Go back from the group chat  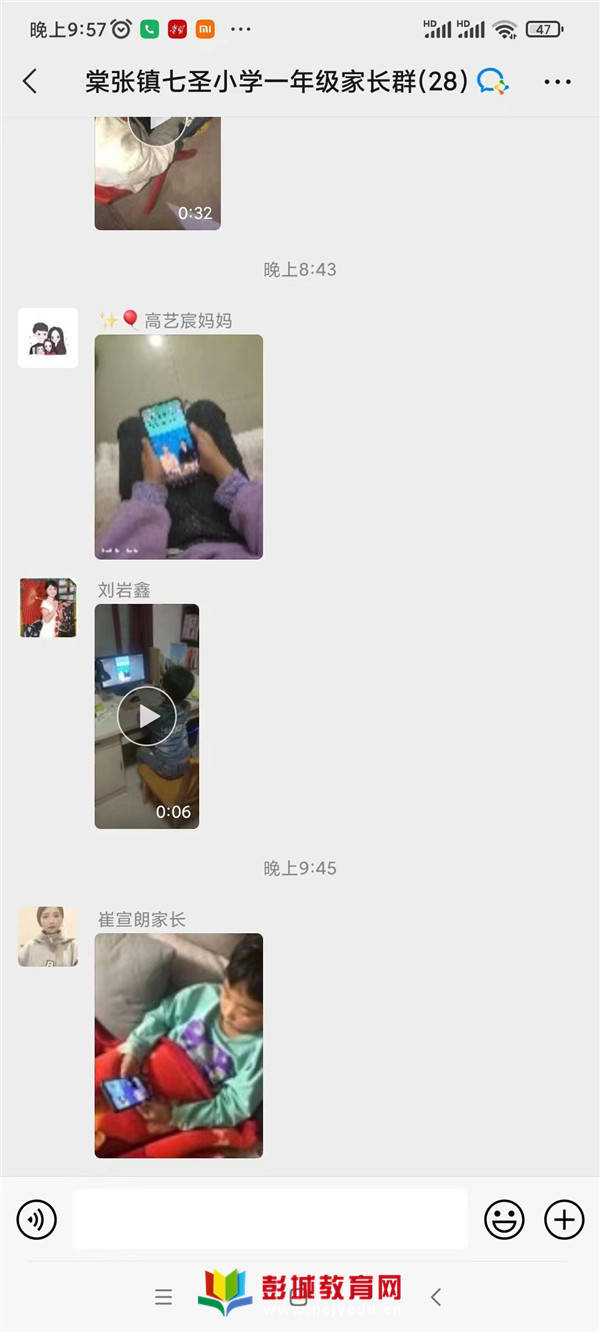point(30,81)
